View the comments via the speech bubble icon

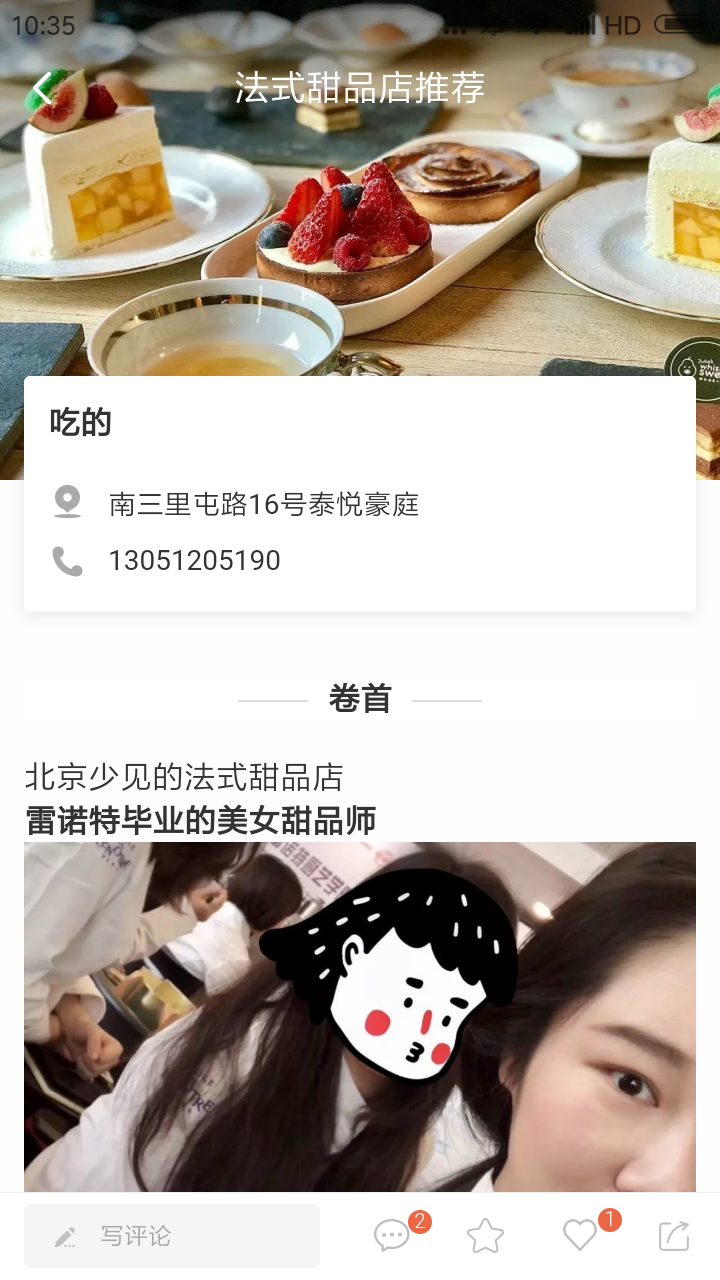coord(392,1236)
